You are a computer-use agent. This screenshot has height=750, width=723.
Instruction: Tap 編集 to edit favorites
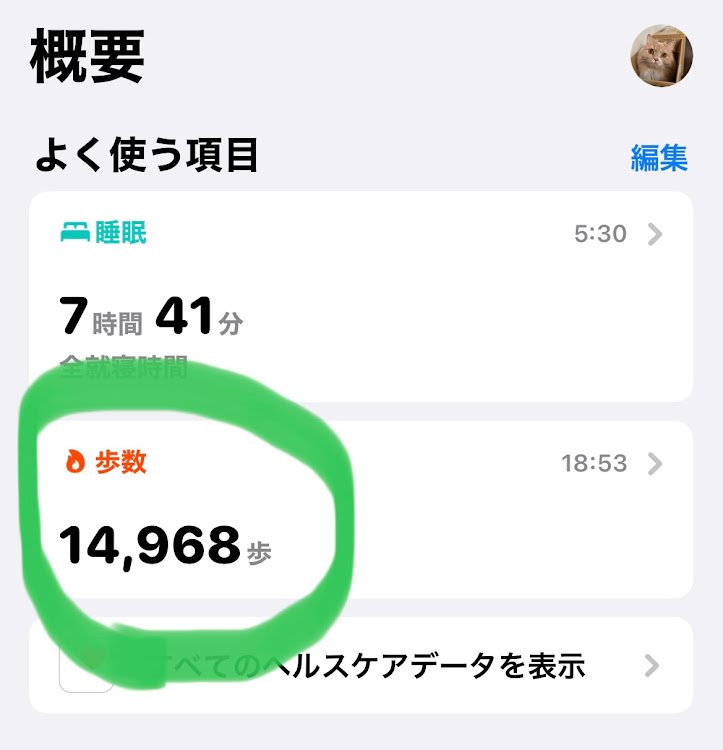[x=658, y=157]
